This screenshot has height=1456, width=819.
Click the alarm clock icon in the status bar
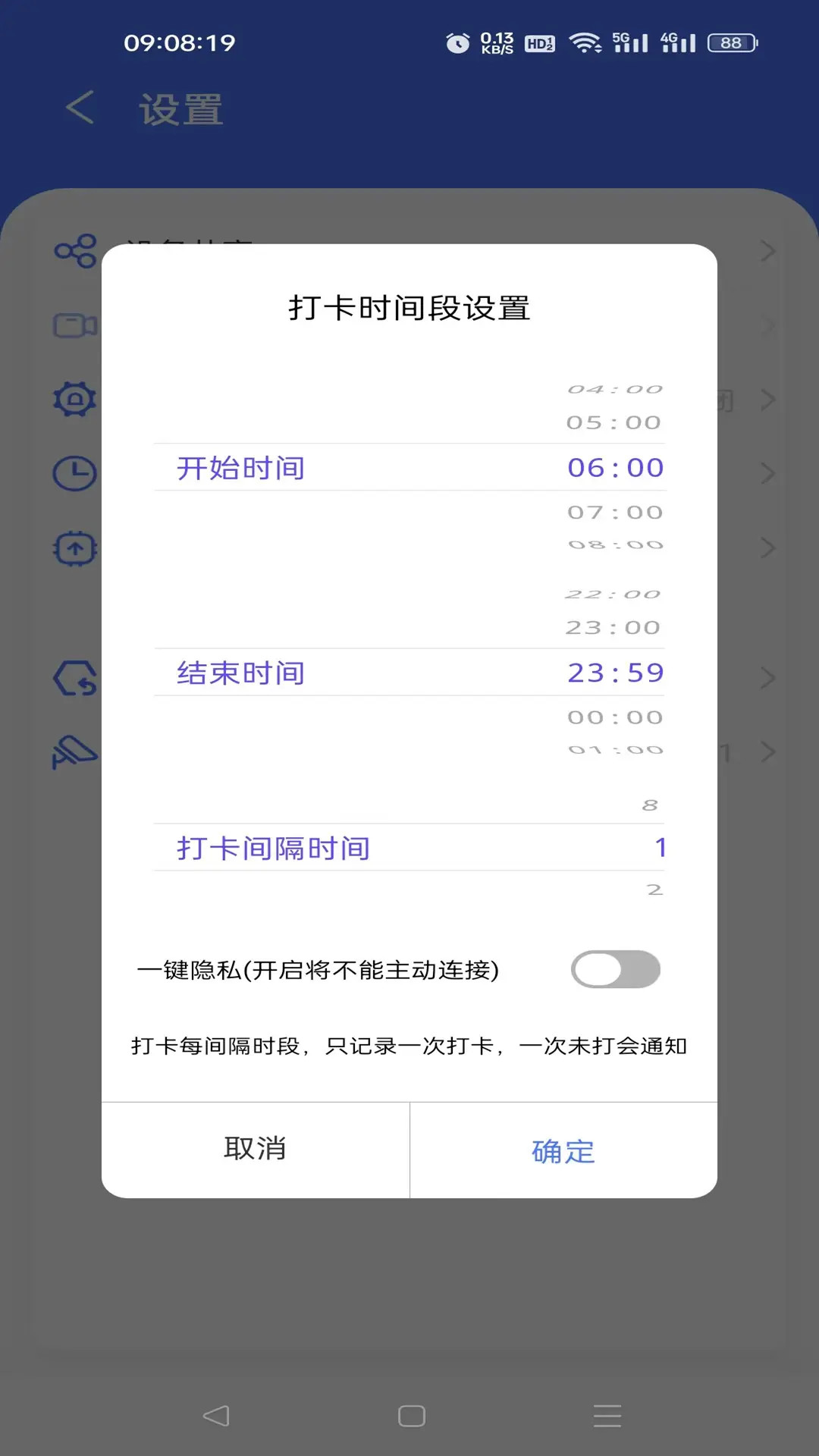[x=458, y=43]
